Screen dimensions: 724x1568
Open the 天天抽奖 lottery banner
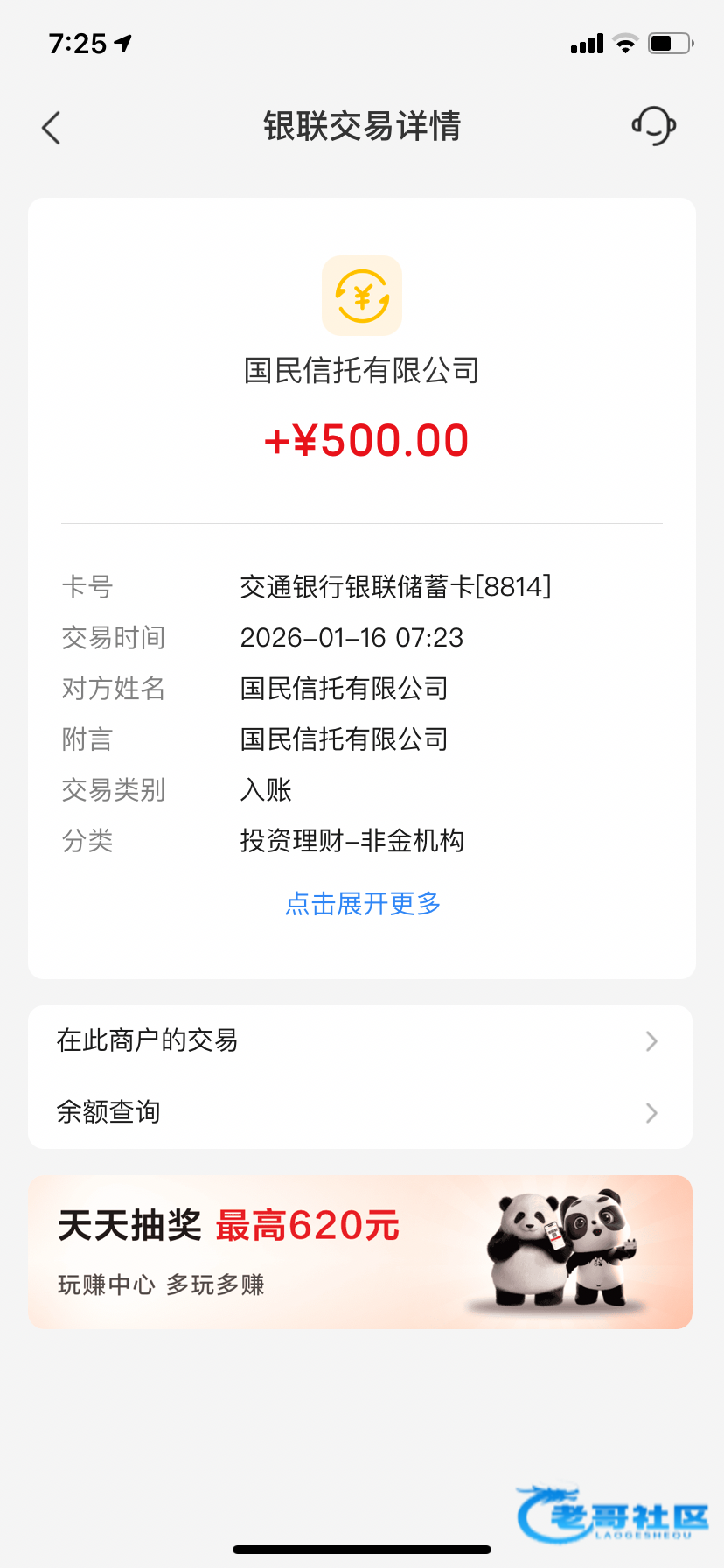click(360, 1251)
